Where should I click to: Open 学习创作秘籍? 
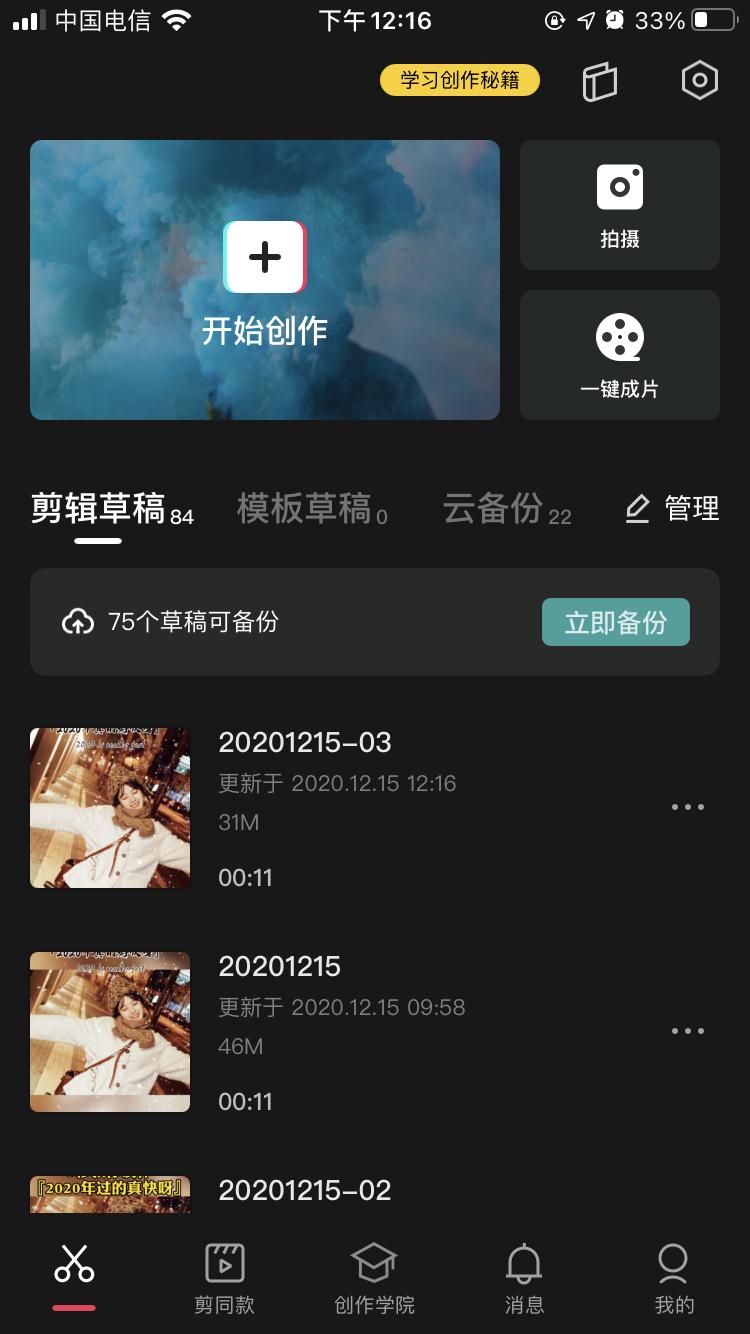[459, 80]
